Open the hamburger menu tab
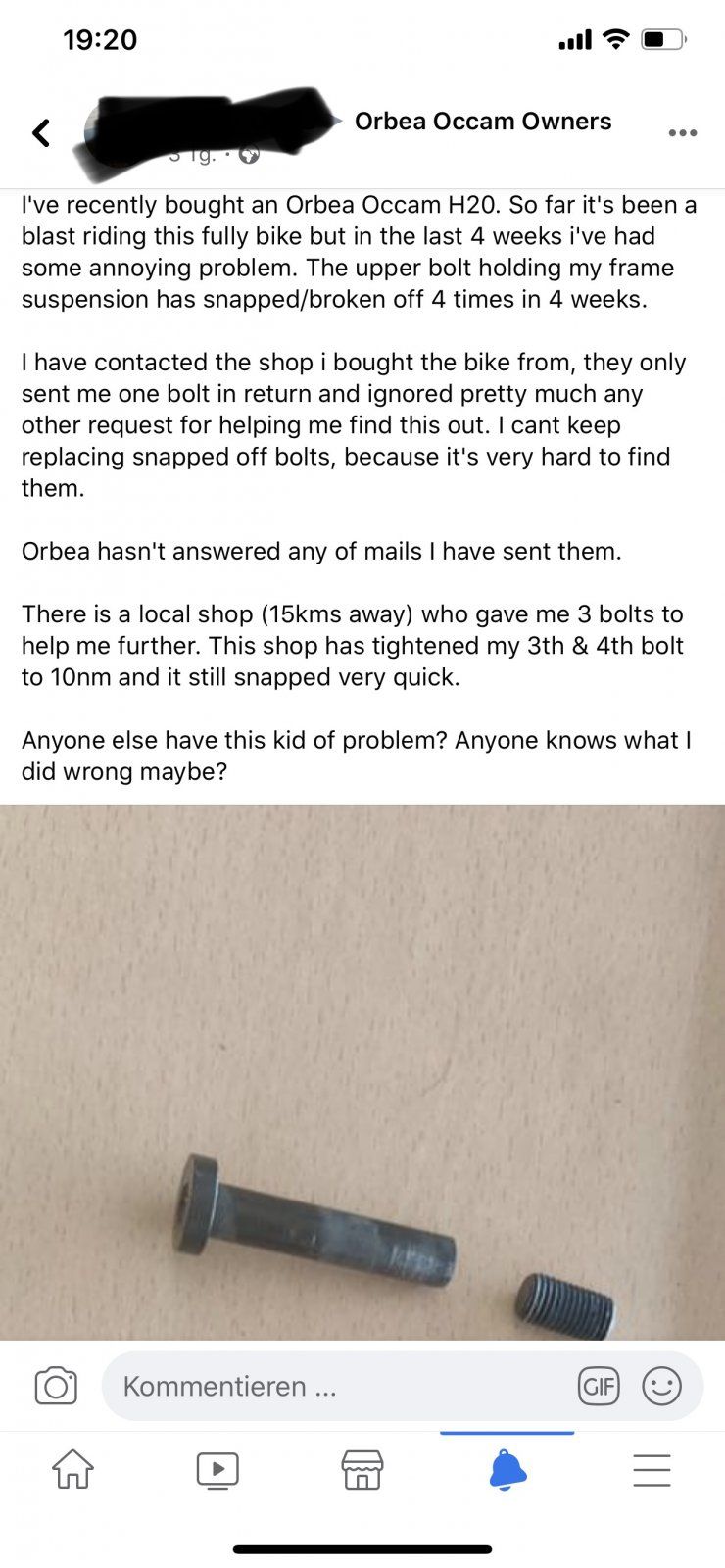The image size is (725, 1568). pos(652,1469)
